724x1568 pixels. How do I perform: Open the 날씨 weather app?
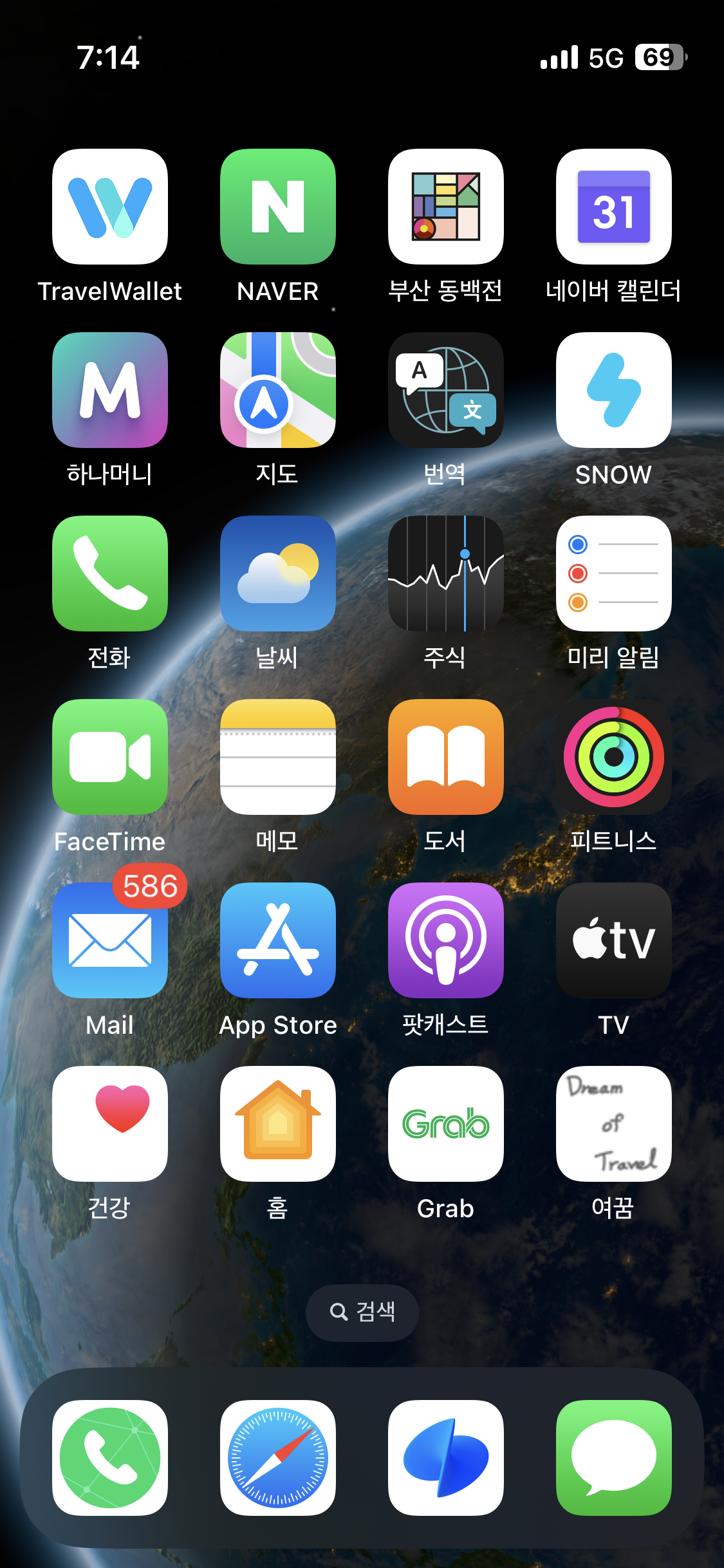(278, 574)
